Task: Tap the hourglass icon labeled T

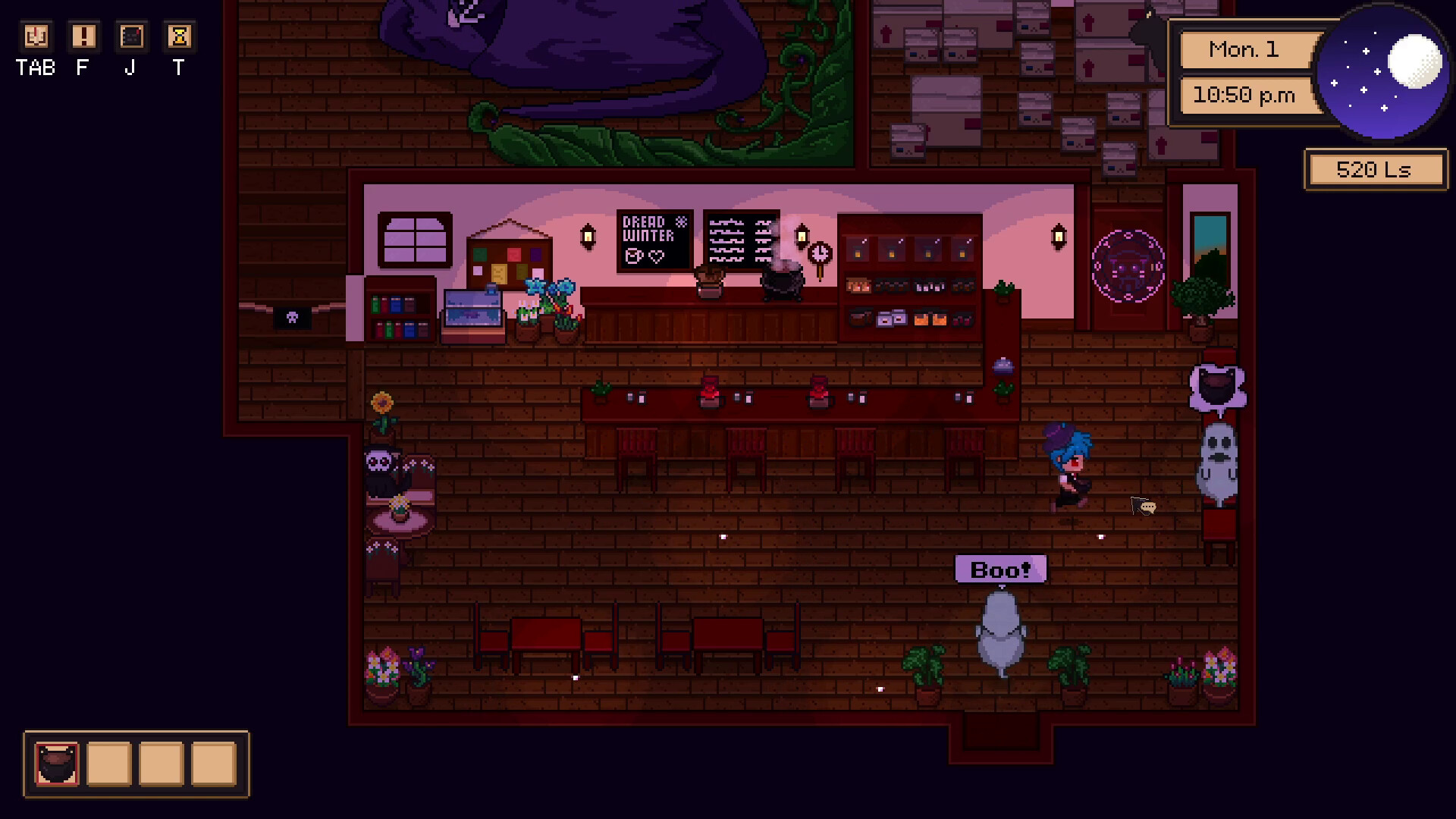Action: click(179, 36)
